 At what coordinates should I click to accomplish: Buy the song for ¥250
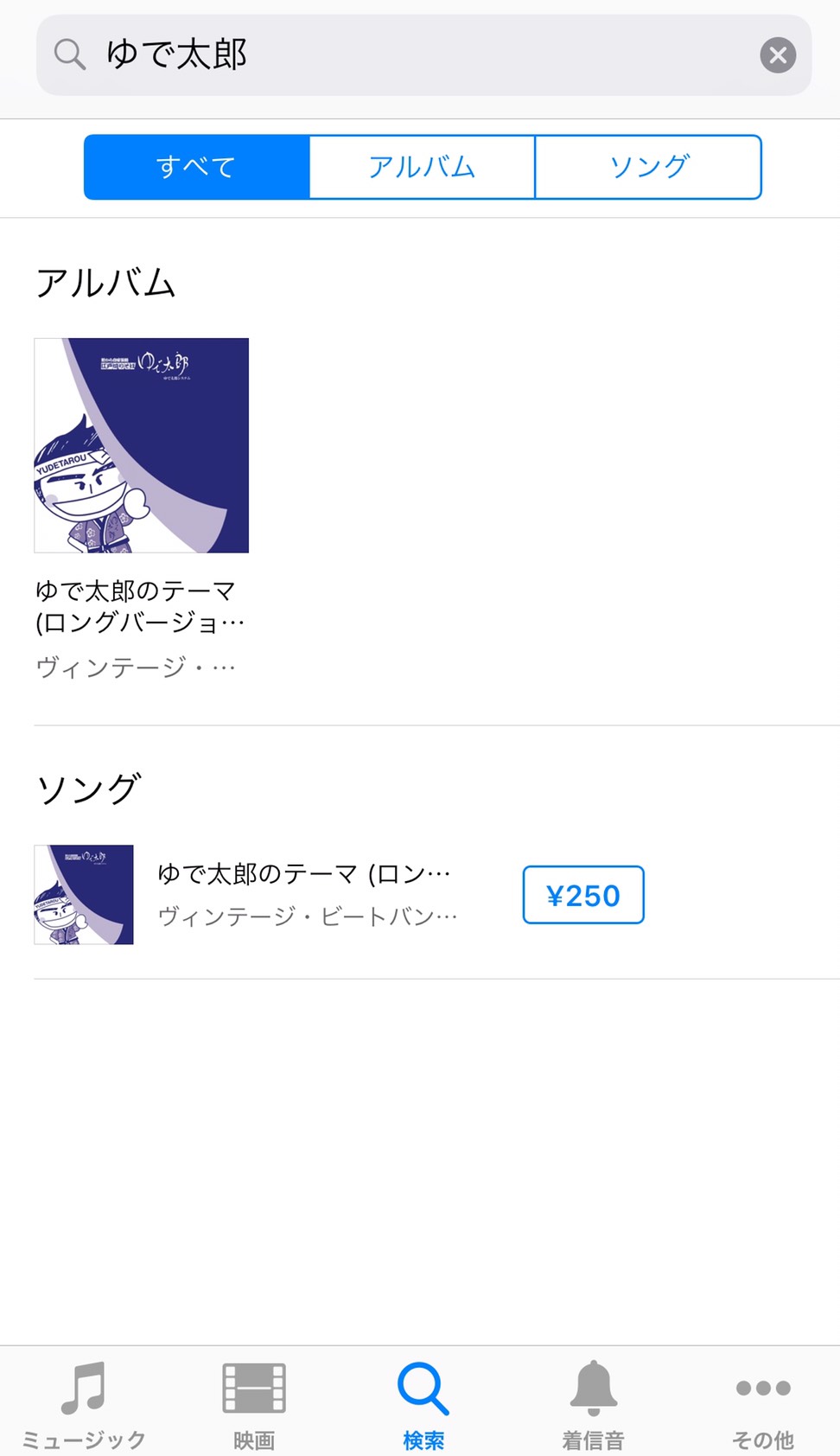click(583, 895)
